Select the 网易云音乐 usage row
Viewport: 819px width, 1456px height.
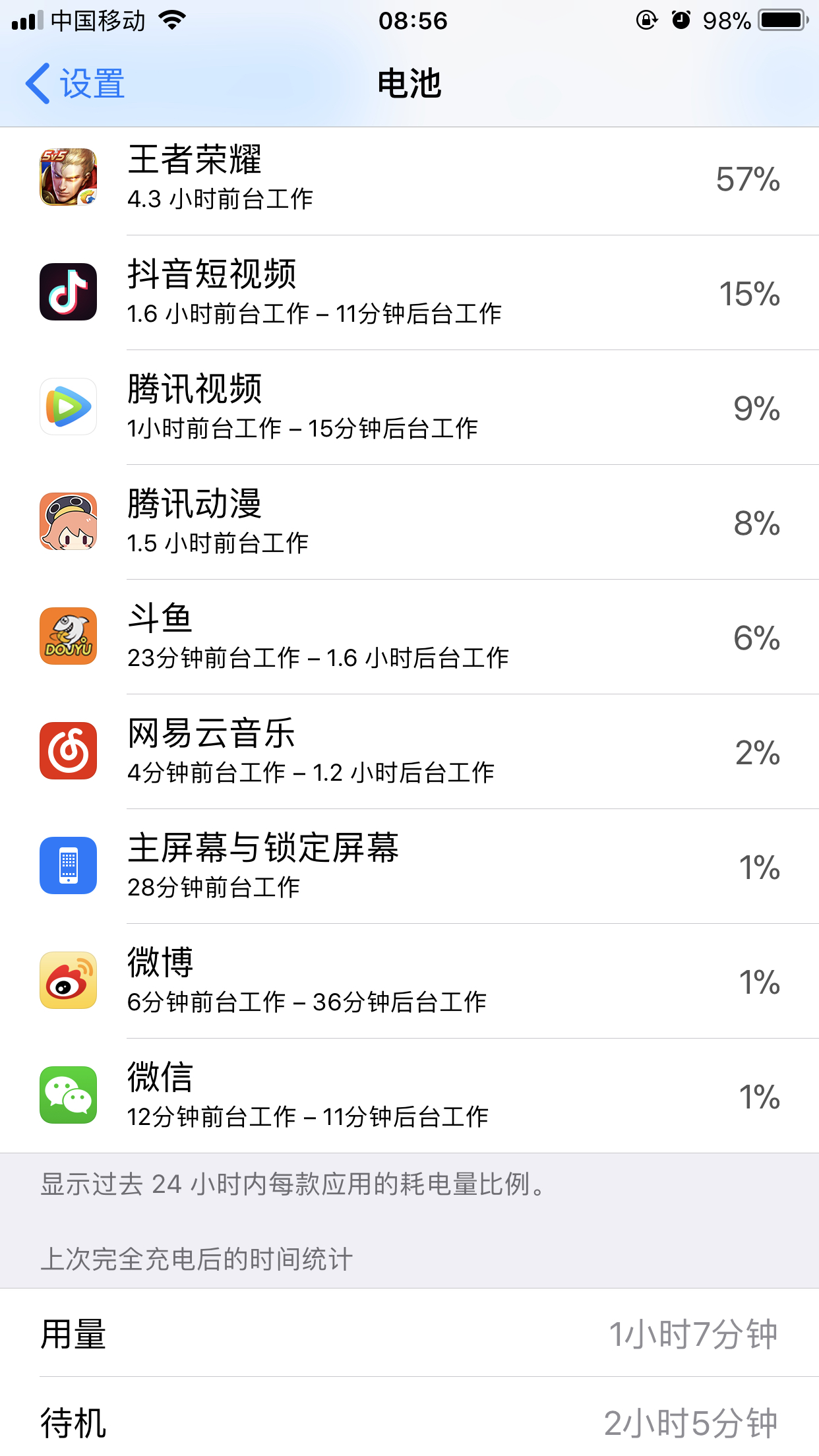pos(409,752)
